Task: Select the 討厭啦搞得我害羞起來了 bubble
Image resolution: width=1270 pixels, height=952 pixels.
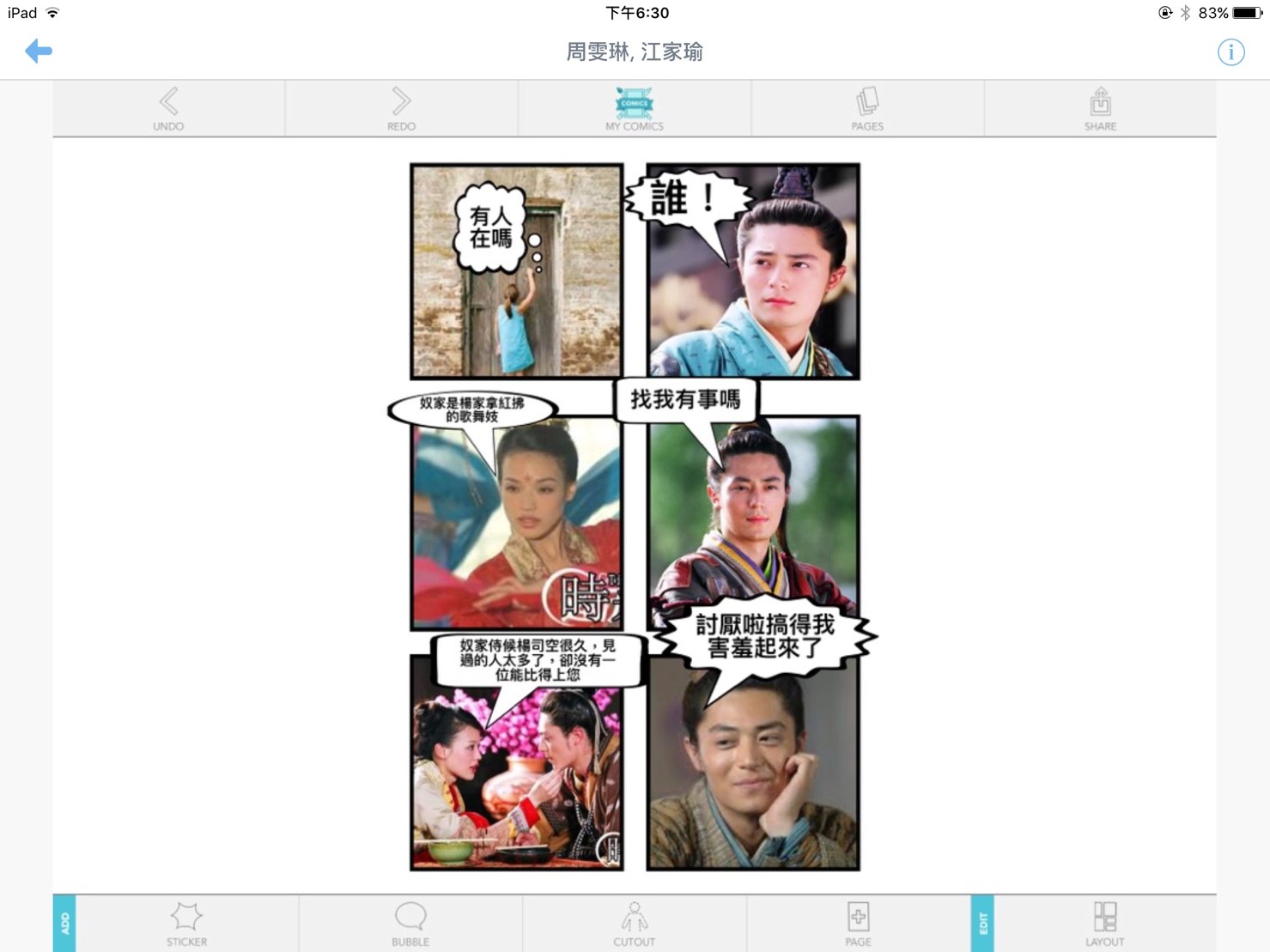Action: pyautogui.click(x=764, y=636)
